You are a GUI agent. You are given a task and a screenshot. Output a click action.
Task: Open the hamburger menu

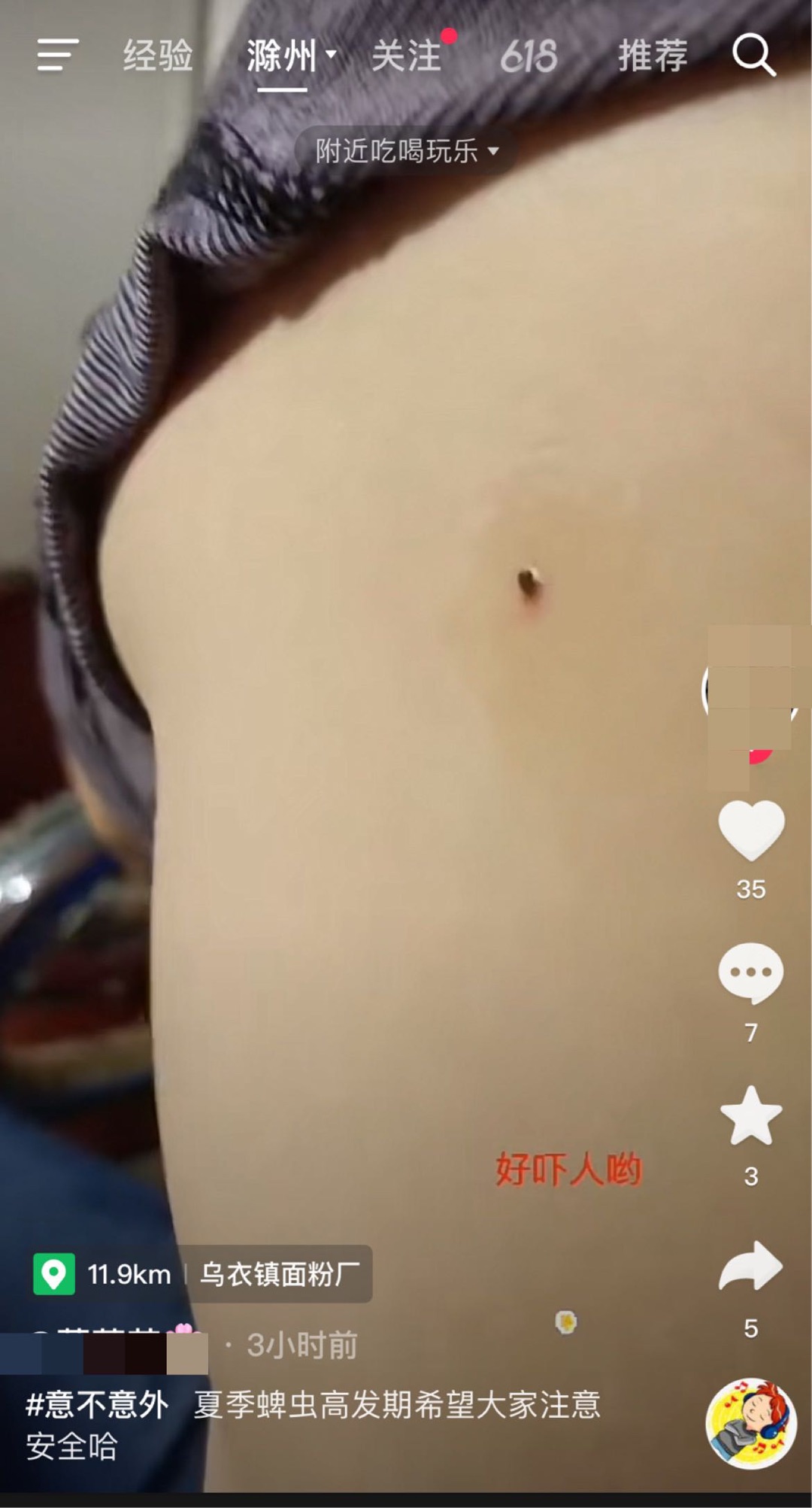(x=58, y=55)
